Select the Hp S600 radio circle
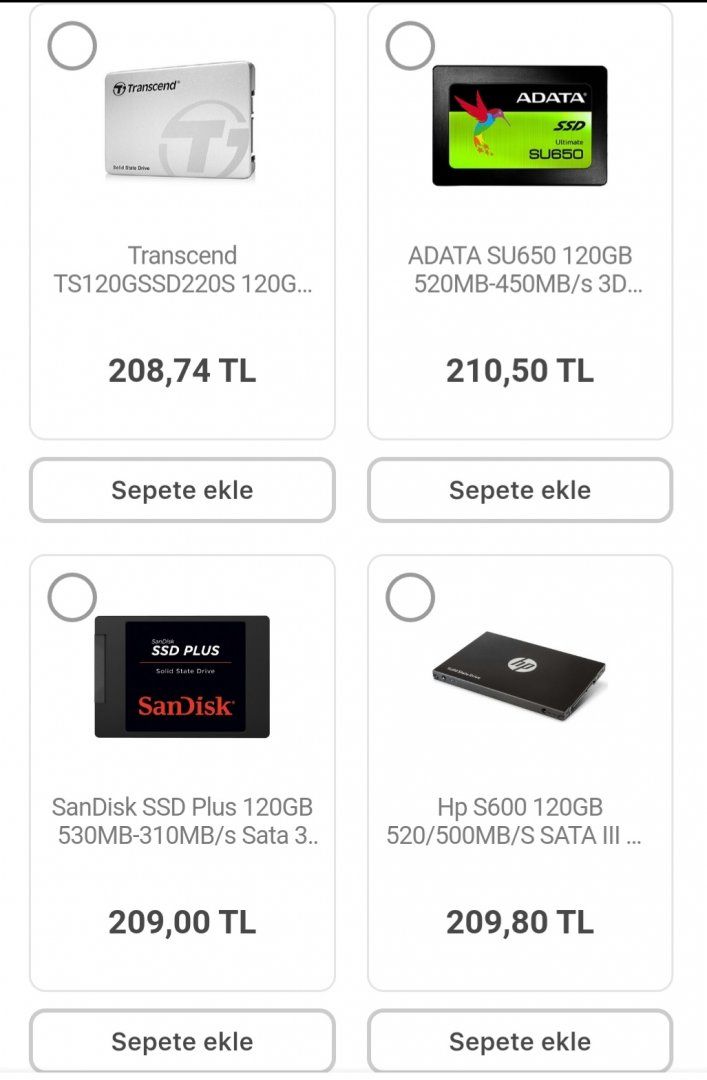 tap(410, 598)
